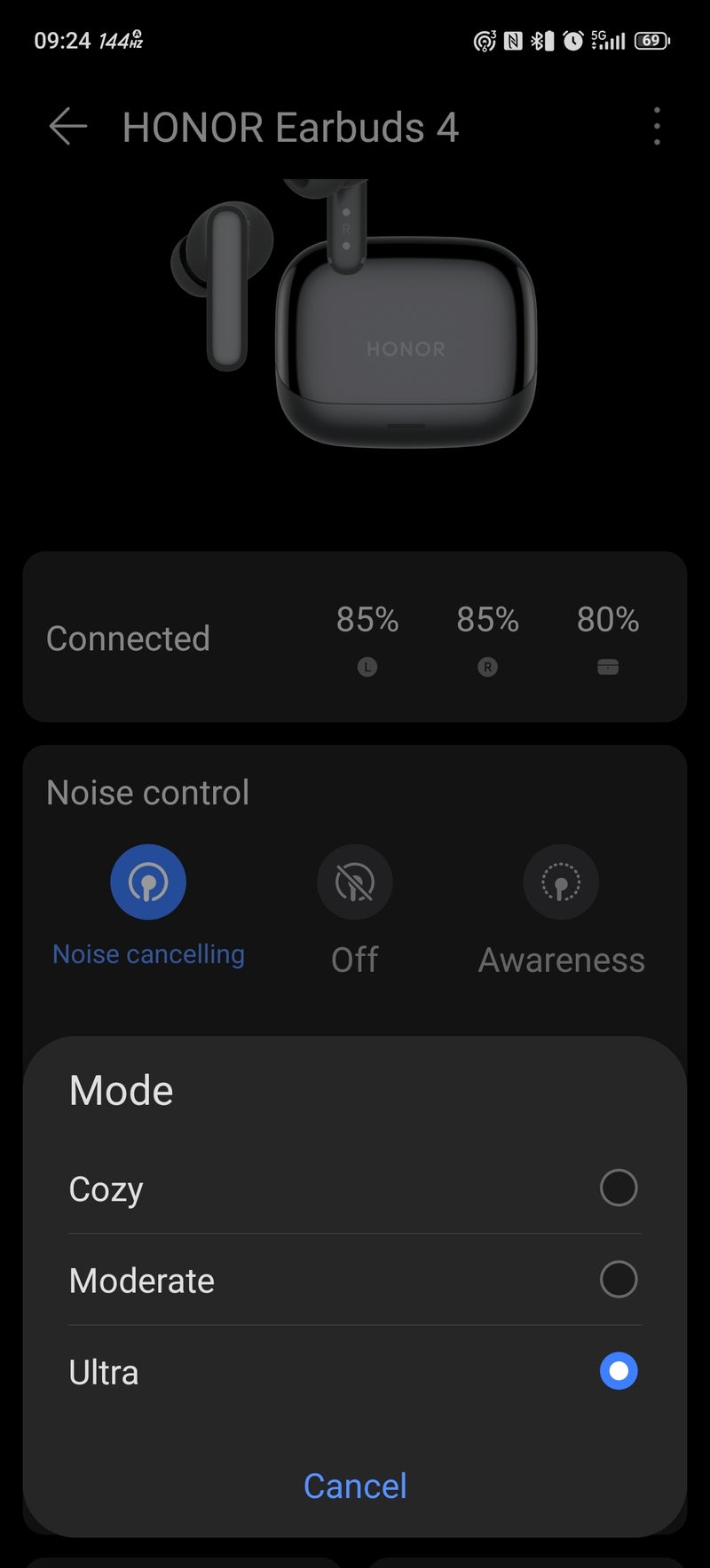Tap the alarm clock status bar icon

coord(574,41)
